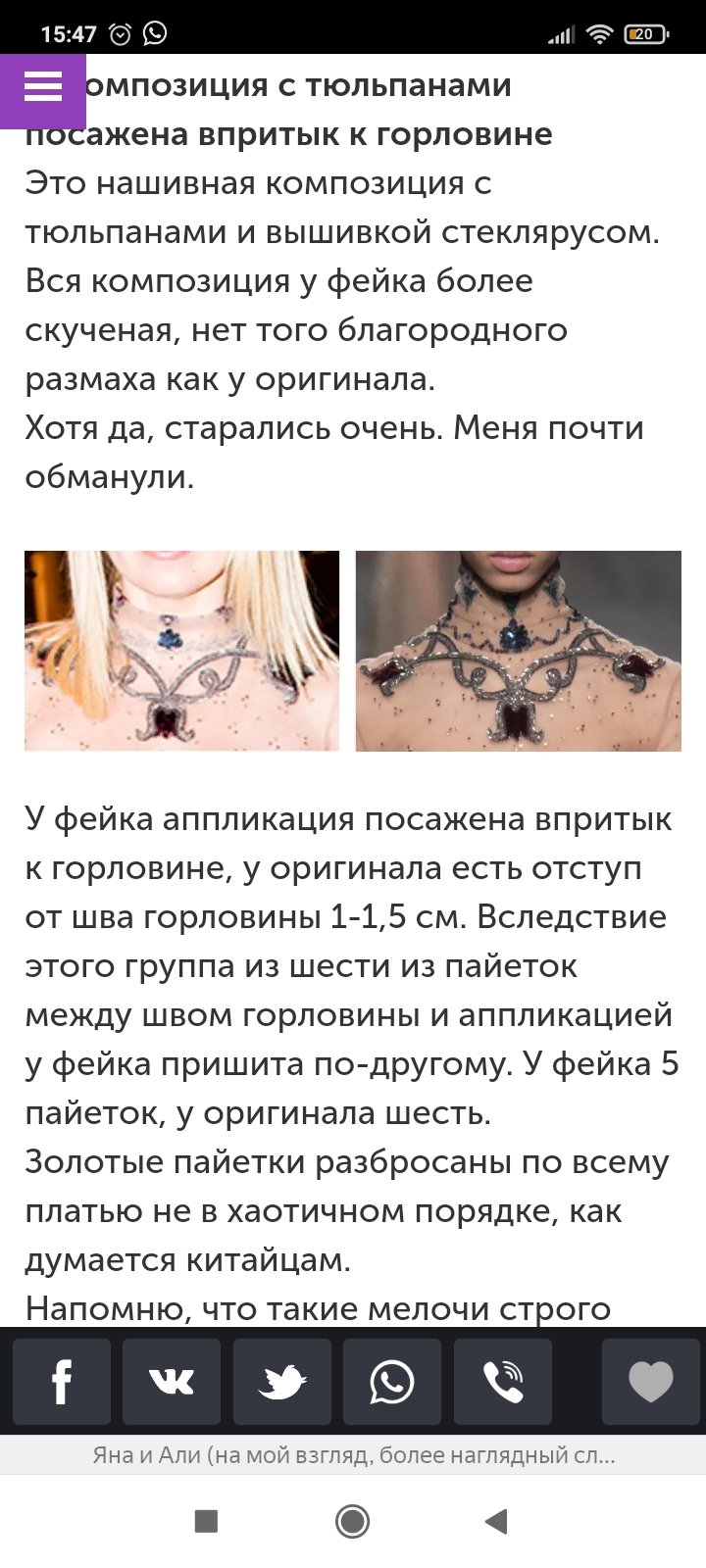Open the blonde model neckline photo
706x1568 pixels.
coord(181,651)
